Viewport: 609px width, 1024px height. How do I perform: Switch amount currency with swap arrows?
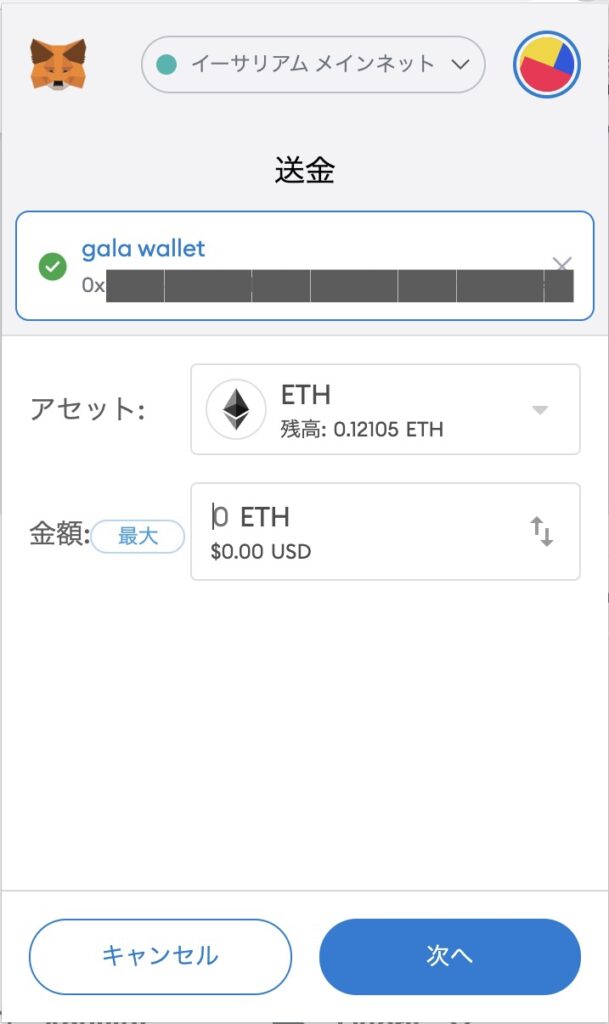coord(541,531)
